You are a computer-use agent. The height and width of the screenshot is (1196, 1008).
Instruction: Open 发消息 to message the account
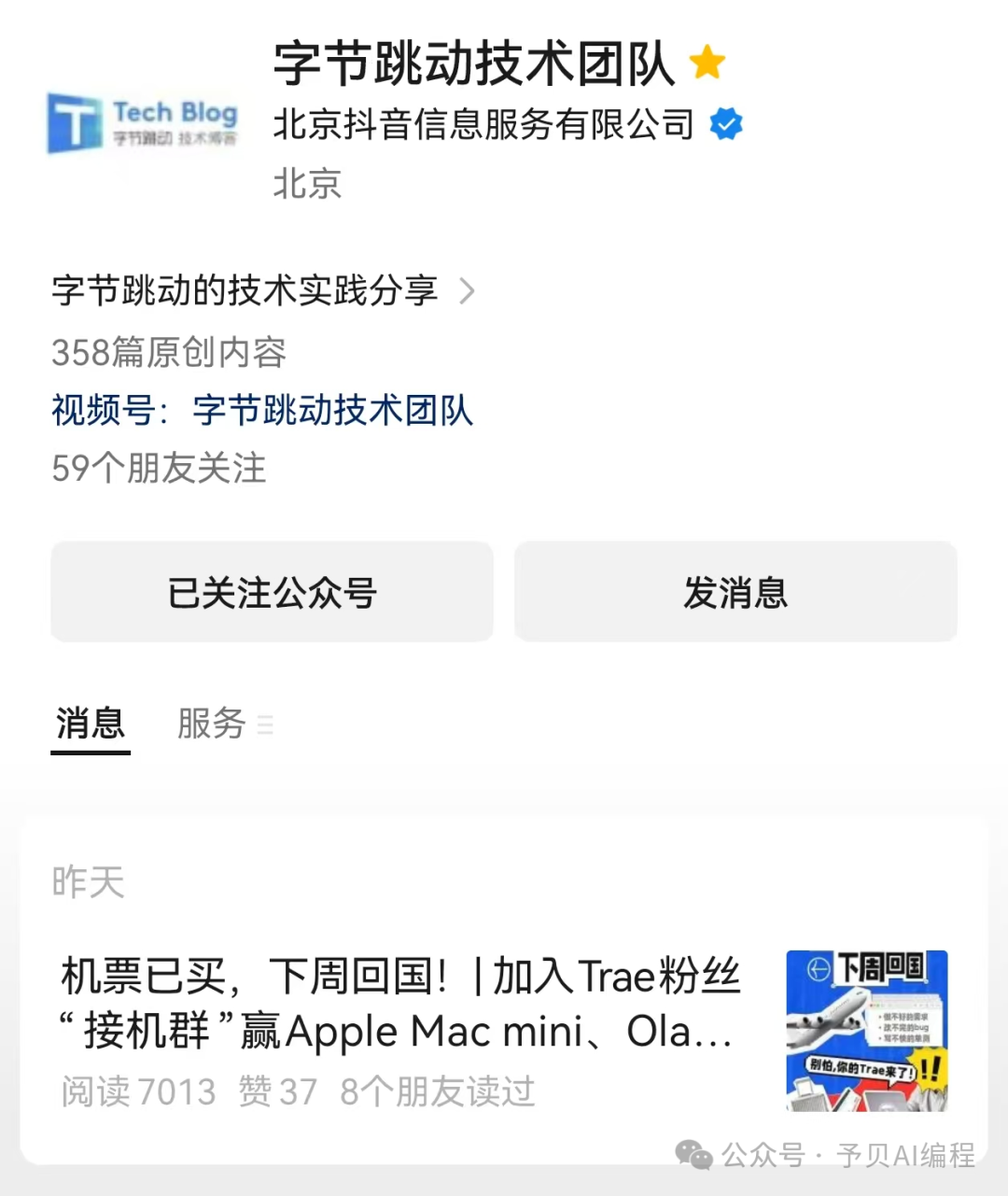click(735, 592)
